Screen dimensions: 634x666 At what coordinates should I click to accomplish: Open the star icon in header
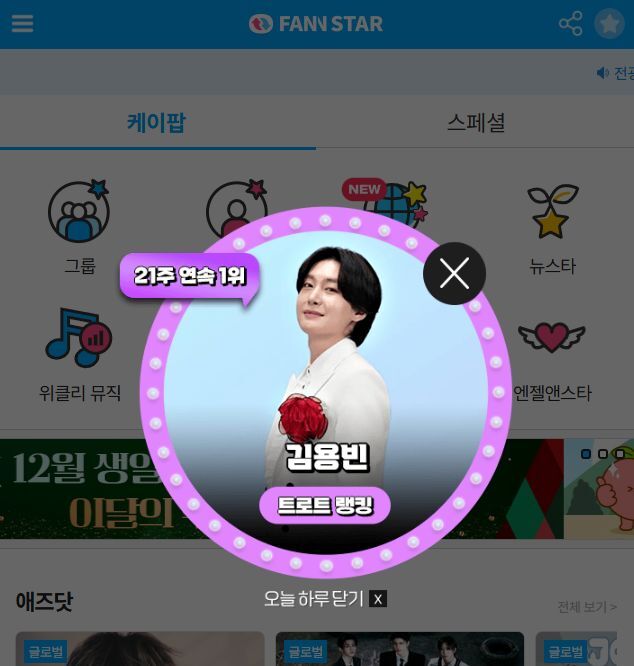(x=610, y=23)
